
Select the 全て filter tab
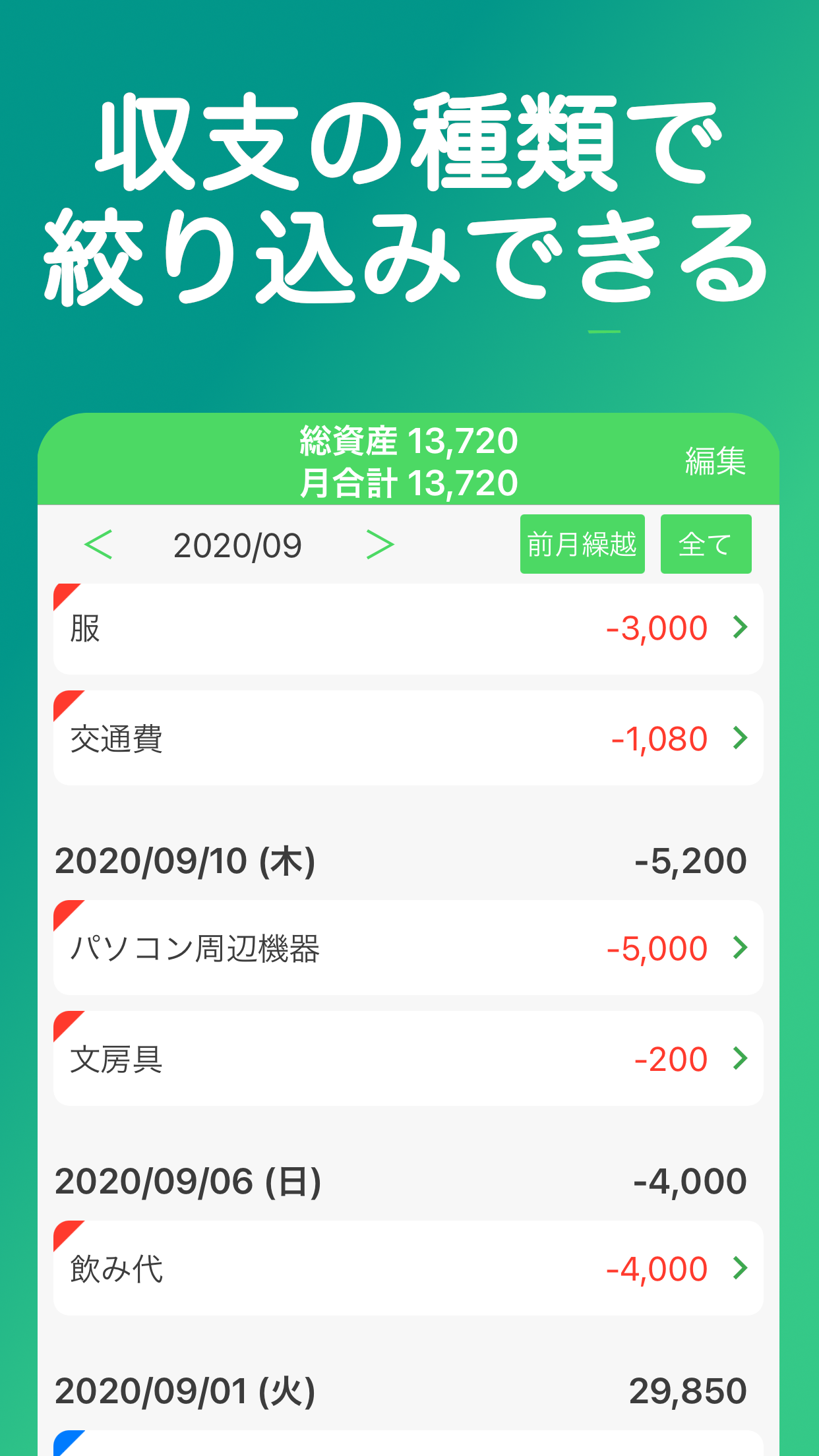706,544
